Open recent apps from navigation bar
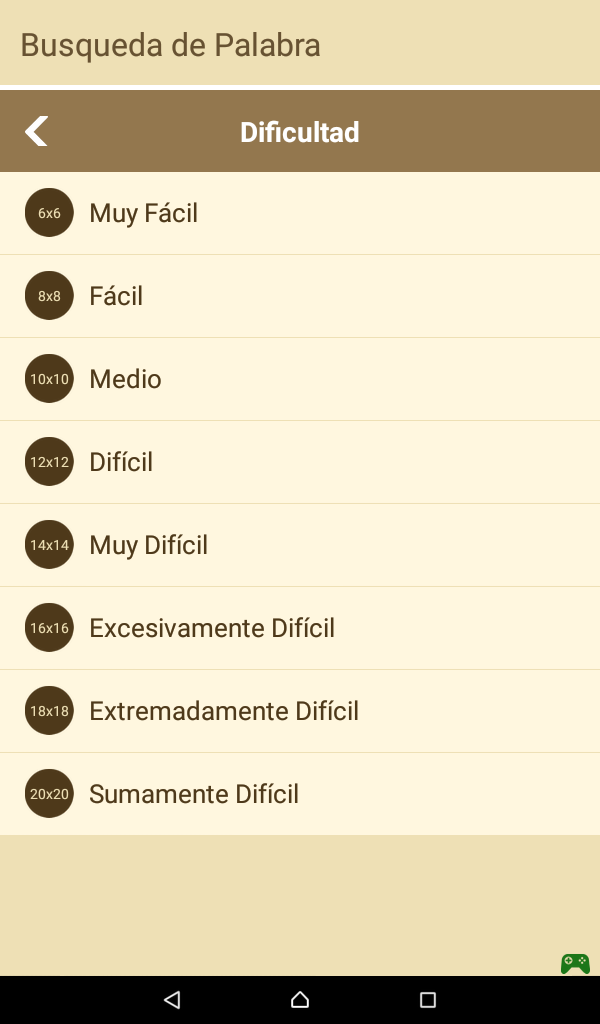Image resolution: width=600 pixels, height=1024 pixels. [428, 999]
